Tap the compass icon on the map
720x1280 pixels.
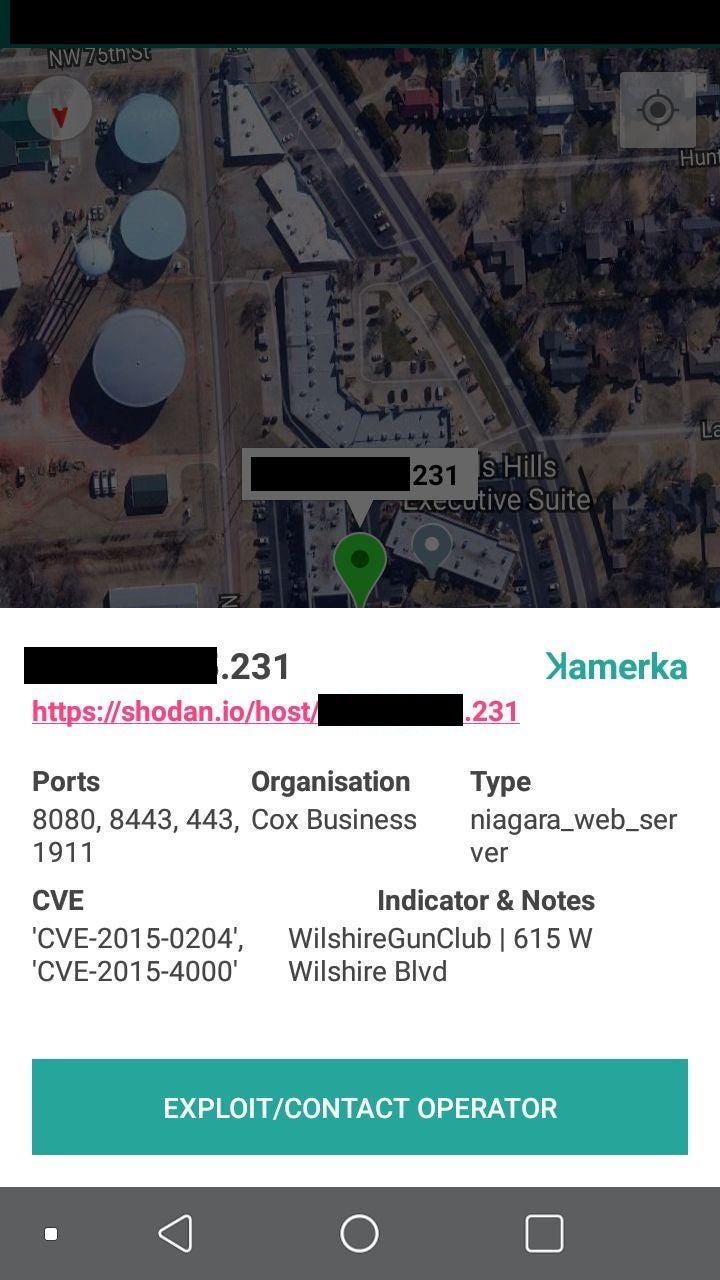point(59,109)
